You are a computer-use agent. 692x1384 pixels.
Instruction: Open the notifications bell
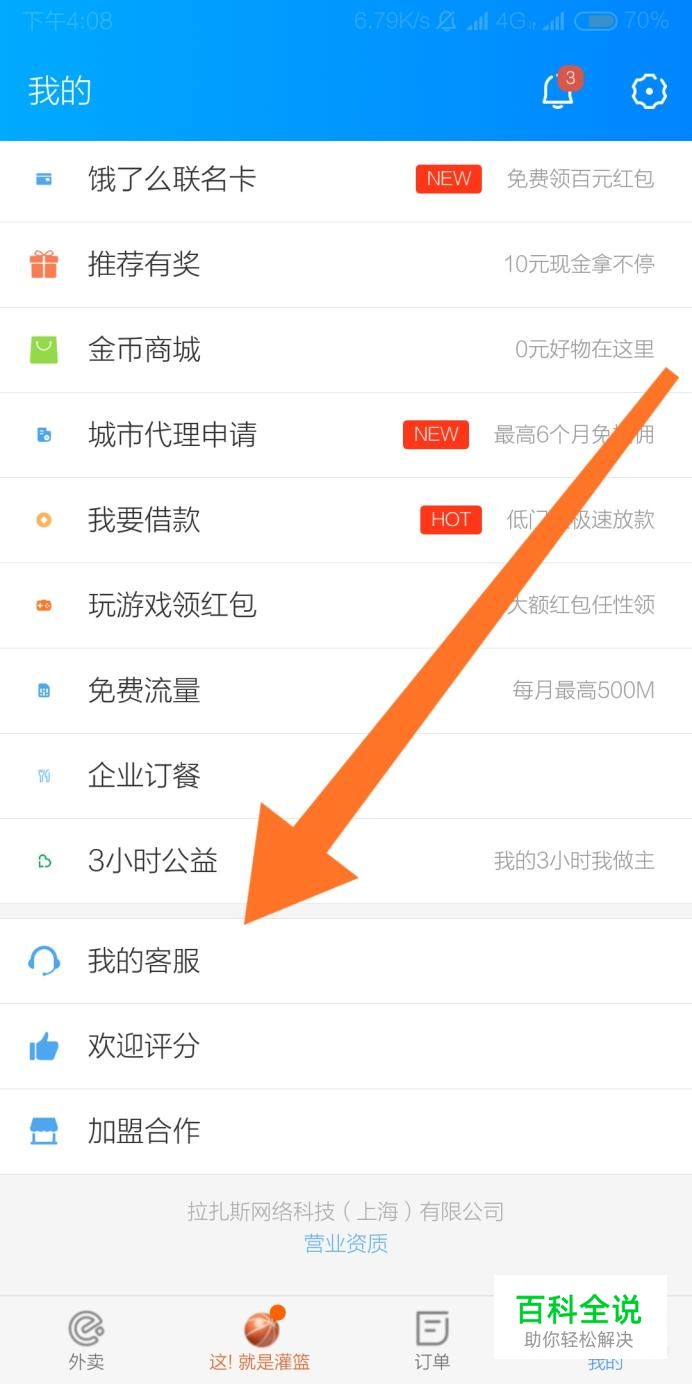tap(558, 91)
